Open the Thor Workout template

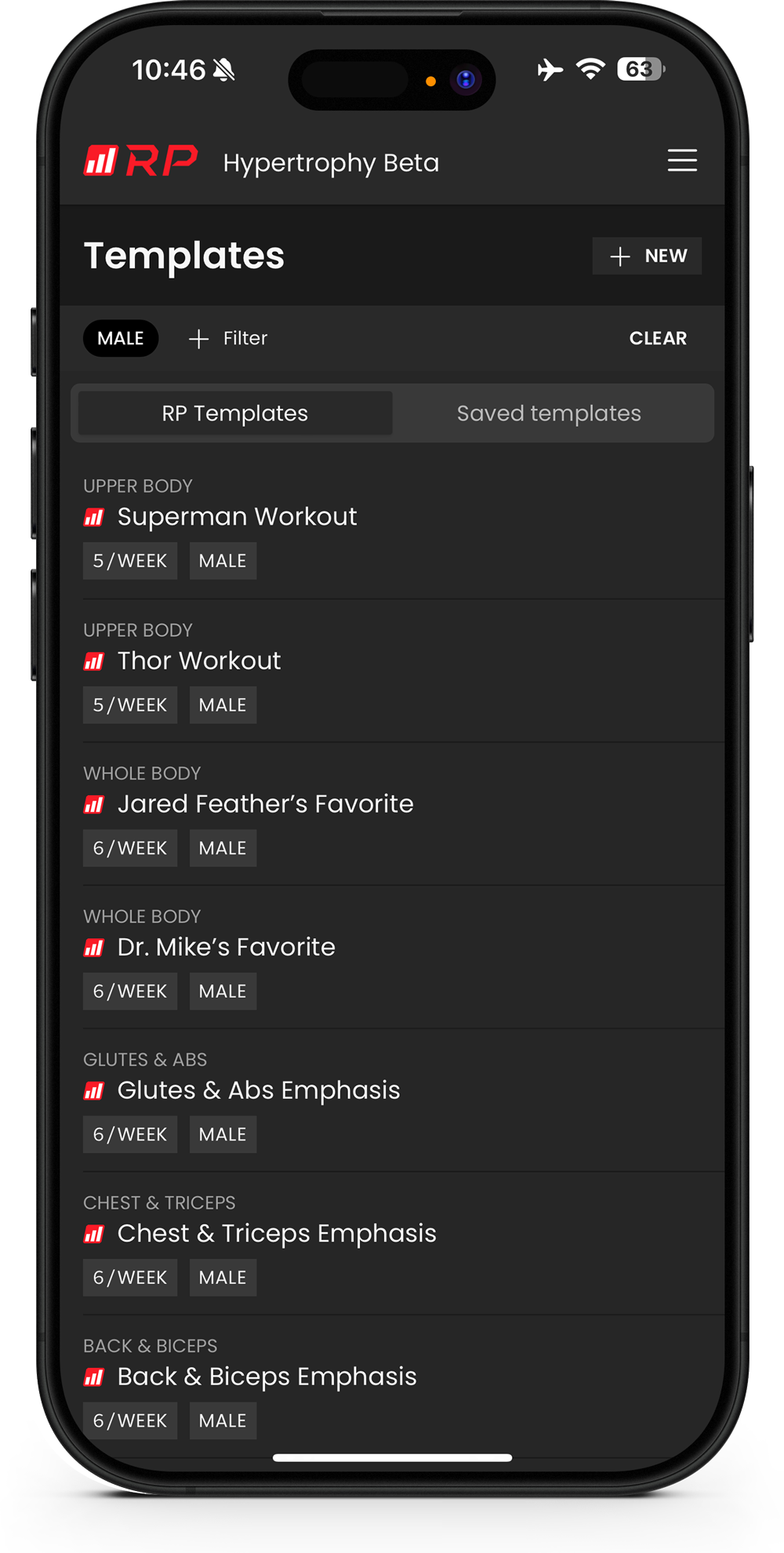199,661
